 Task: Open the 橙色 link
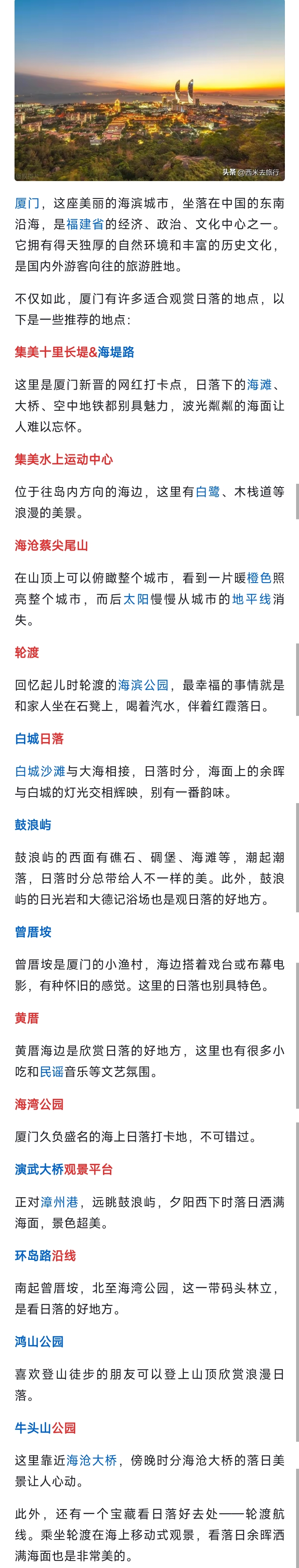point(259,578)
